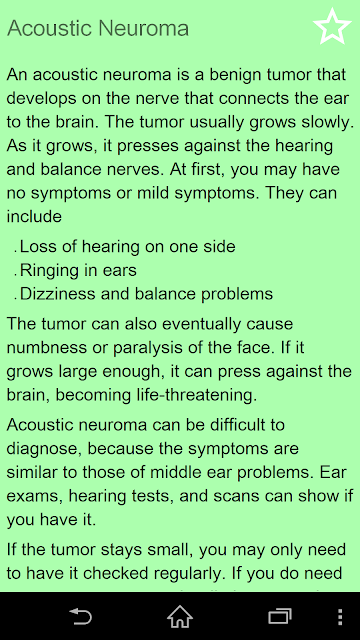The width and height of the screenshot is (360, 640).
Task: Open the three-dot menu in the navigation bar
Action: (x=340, y=617)
